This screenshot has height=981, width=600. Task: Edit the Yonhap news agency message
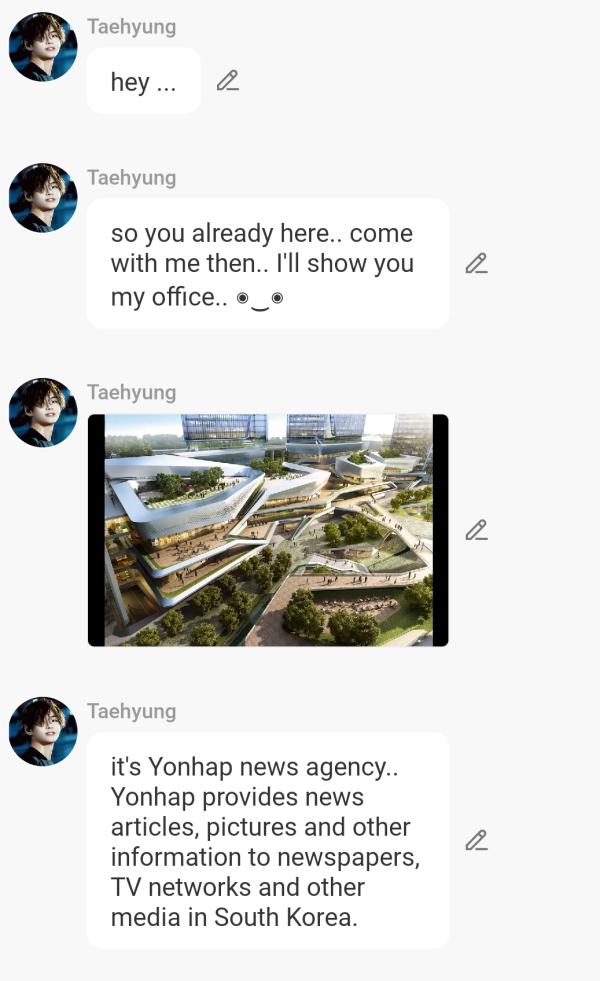click(477, 841)
